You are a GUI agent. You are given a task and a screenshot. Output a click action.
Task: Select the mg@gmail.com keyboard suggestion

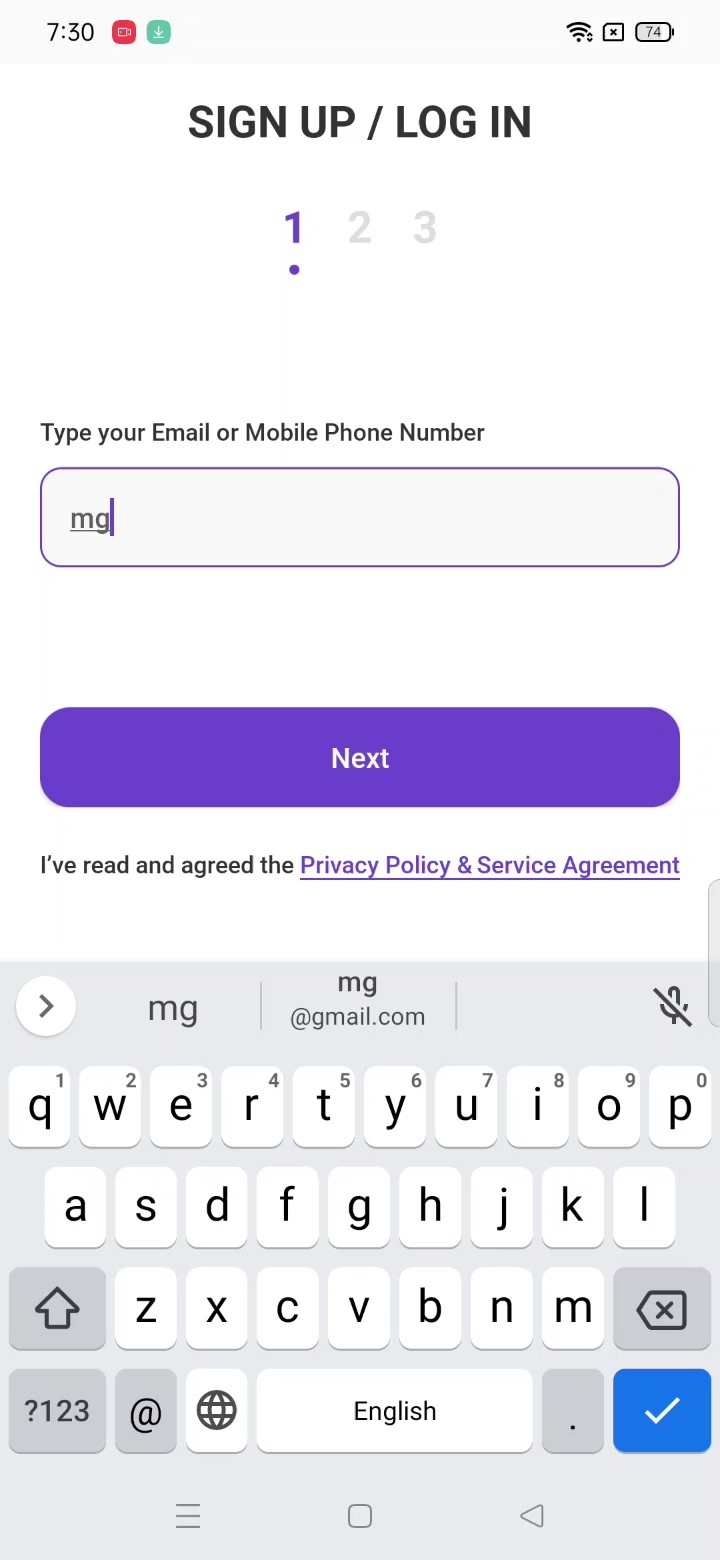pyautogui.click(x=357, y=1001)
